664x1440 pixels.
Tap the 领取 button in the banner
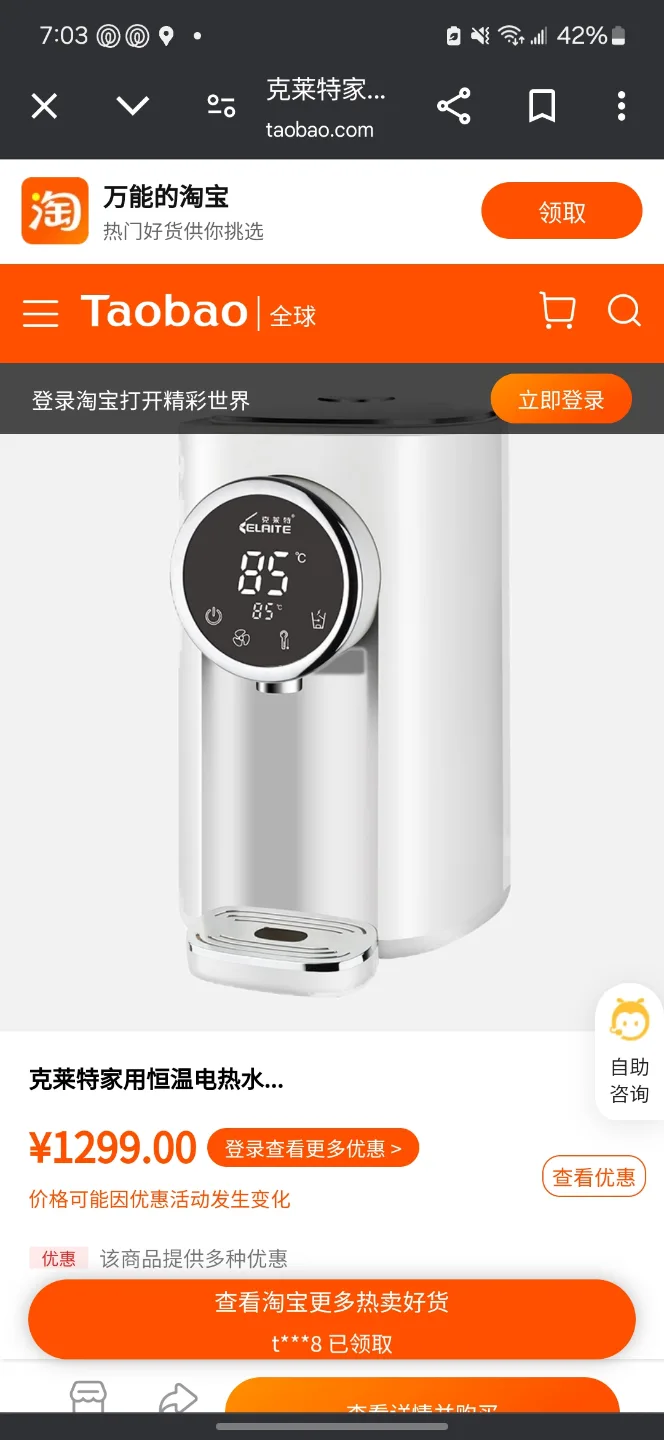tap(561, 211)
